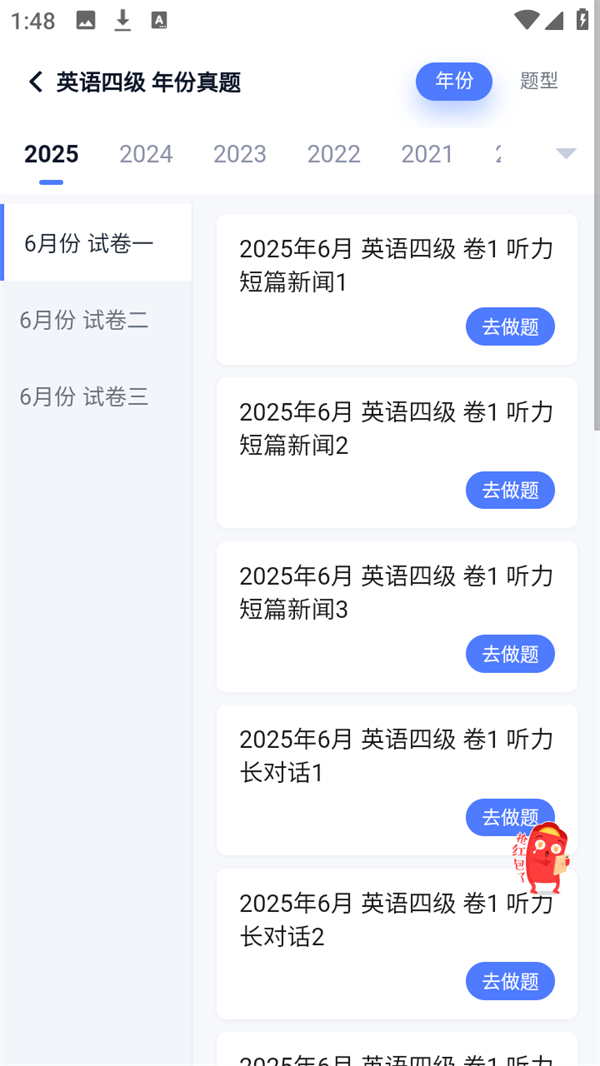Start practice on 短篇新闻2

[510, 490]
